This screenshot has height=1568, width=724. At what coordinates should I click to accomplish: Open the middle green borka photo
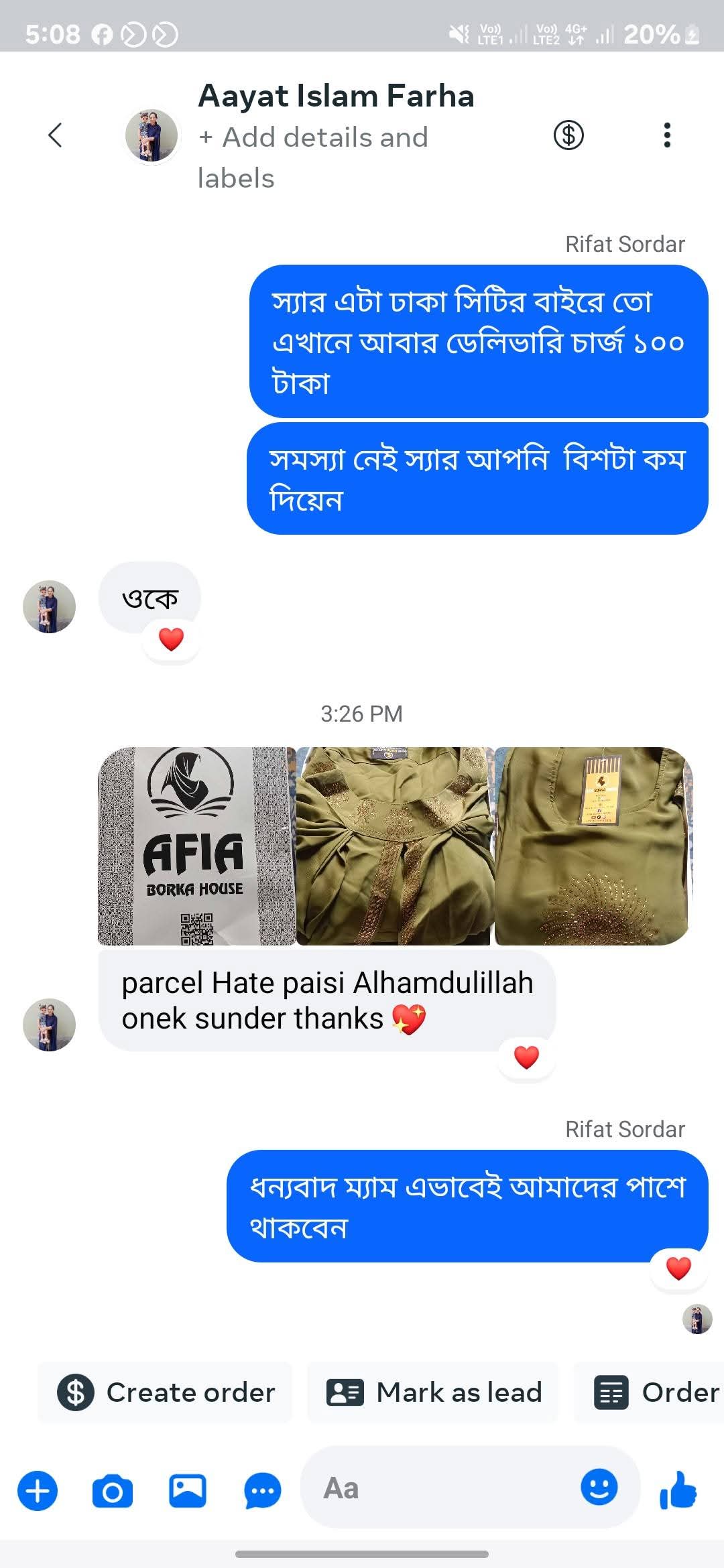[x=395, y=846]
